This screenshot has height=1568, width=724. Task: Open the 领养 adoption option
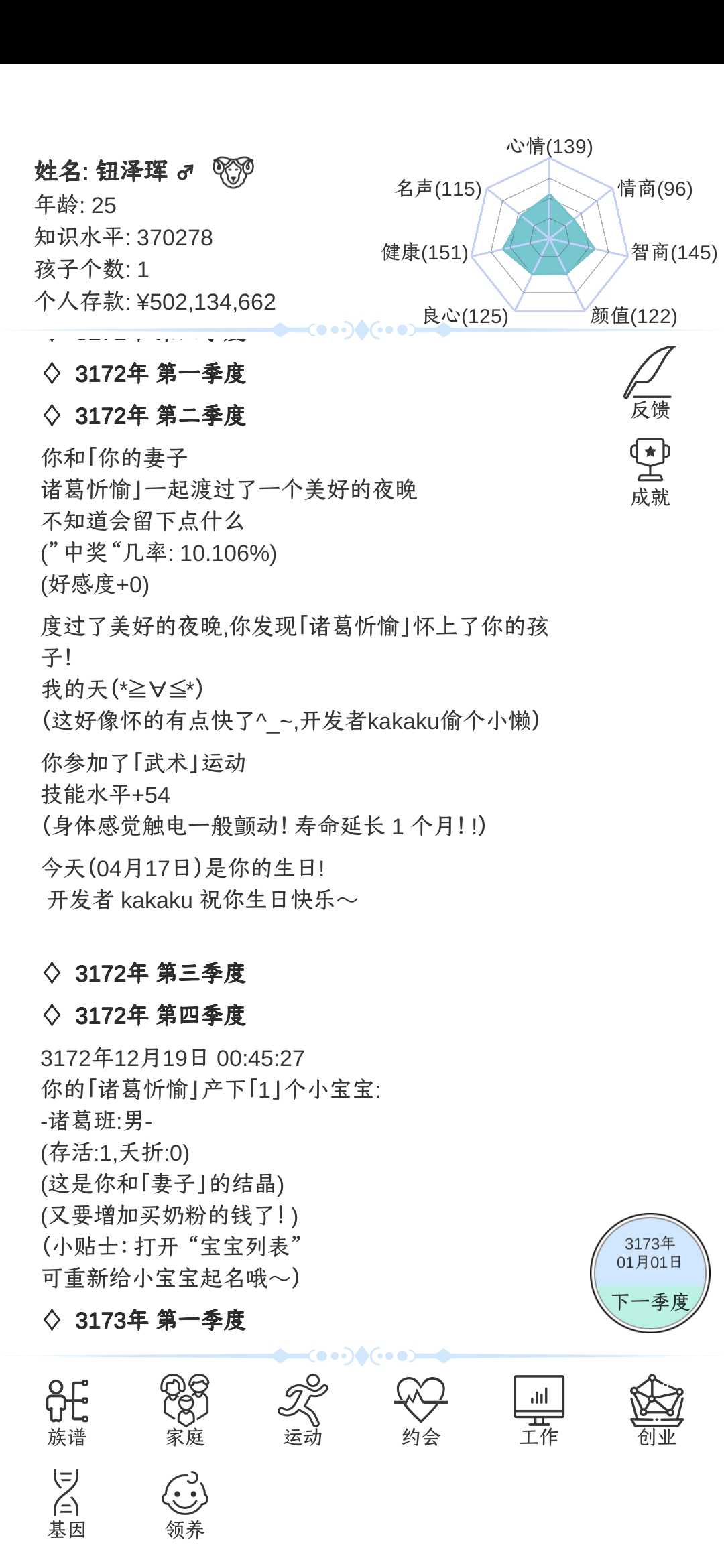pyautogui.click(x=185, y=1504)
